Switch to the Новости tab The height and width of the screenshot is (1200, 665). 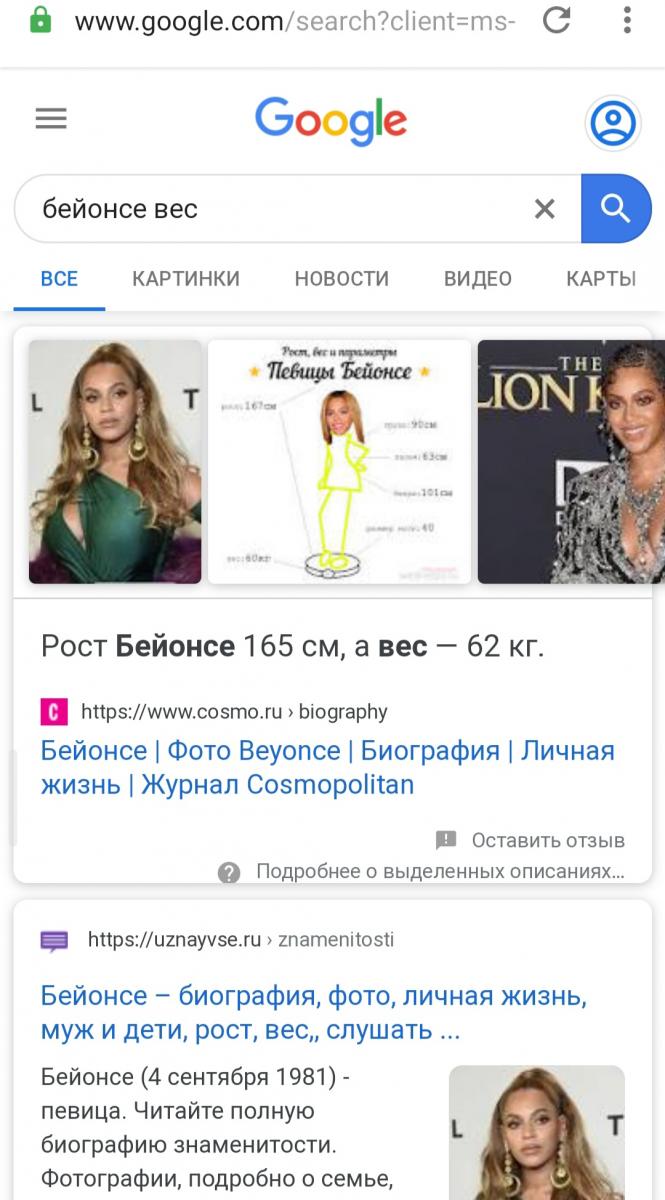[342, 279]
